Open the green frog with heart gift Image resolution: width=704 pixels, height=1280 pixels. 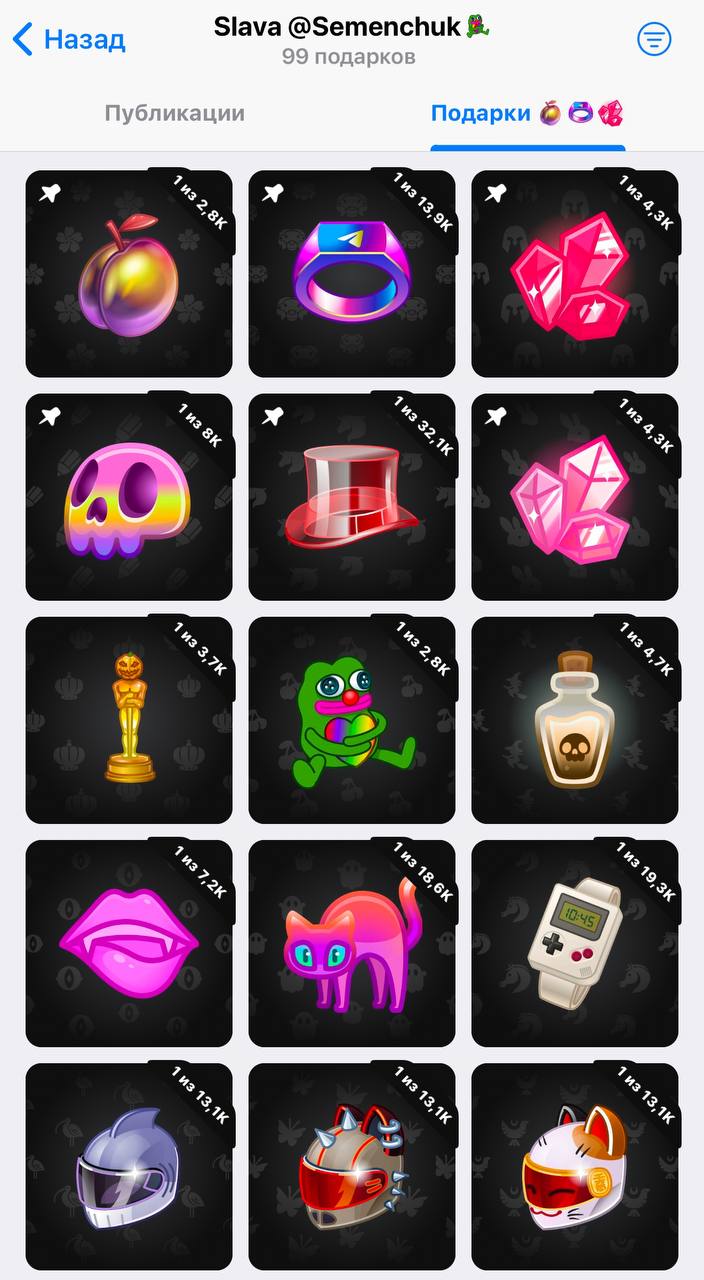[x=352, y=720]
